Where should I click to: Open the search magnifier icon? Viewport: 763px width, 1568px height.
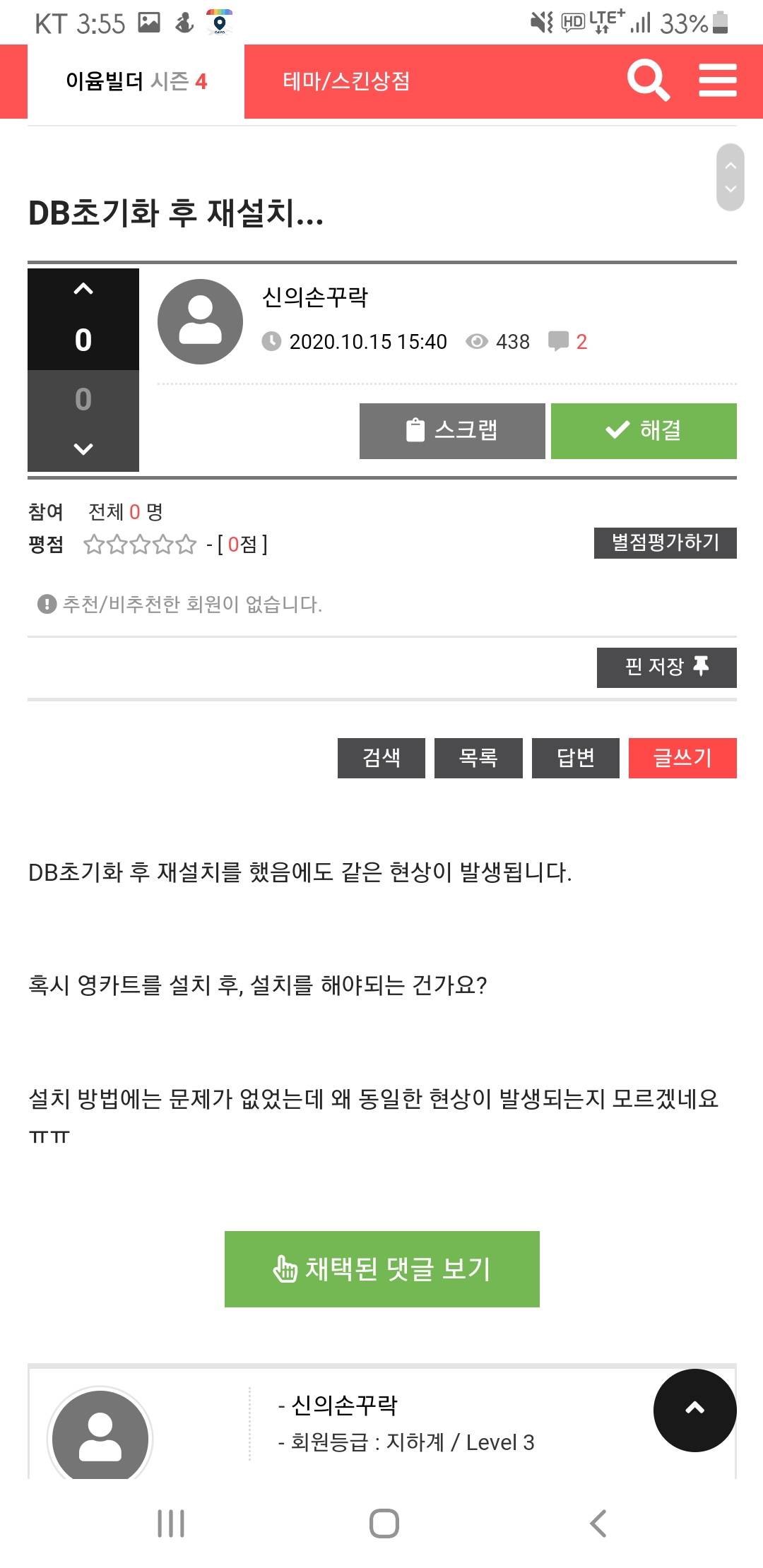click(648, 81)
